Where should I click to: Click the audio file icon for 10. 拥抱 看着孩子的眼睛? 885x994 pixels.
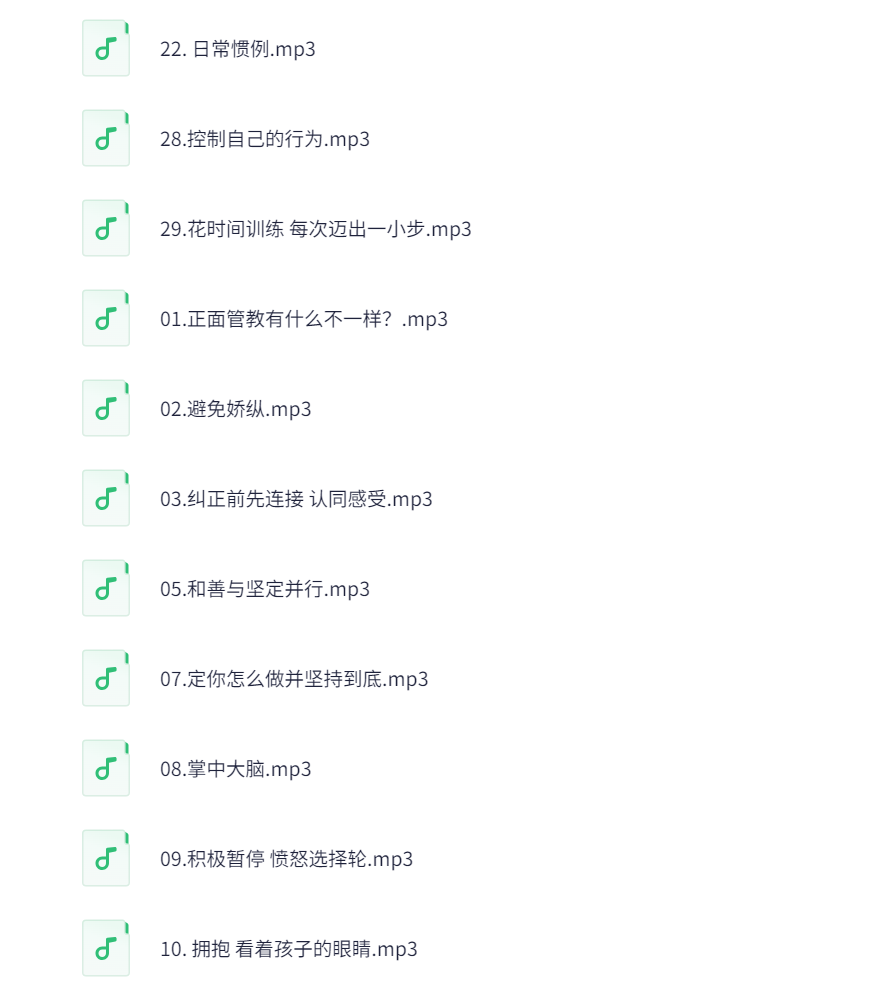[105, 948]
